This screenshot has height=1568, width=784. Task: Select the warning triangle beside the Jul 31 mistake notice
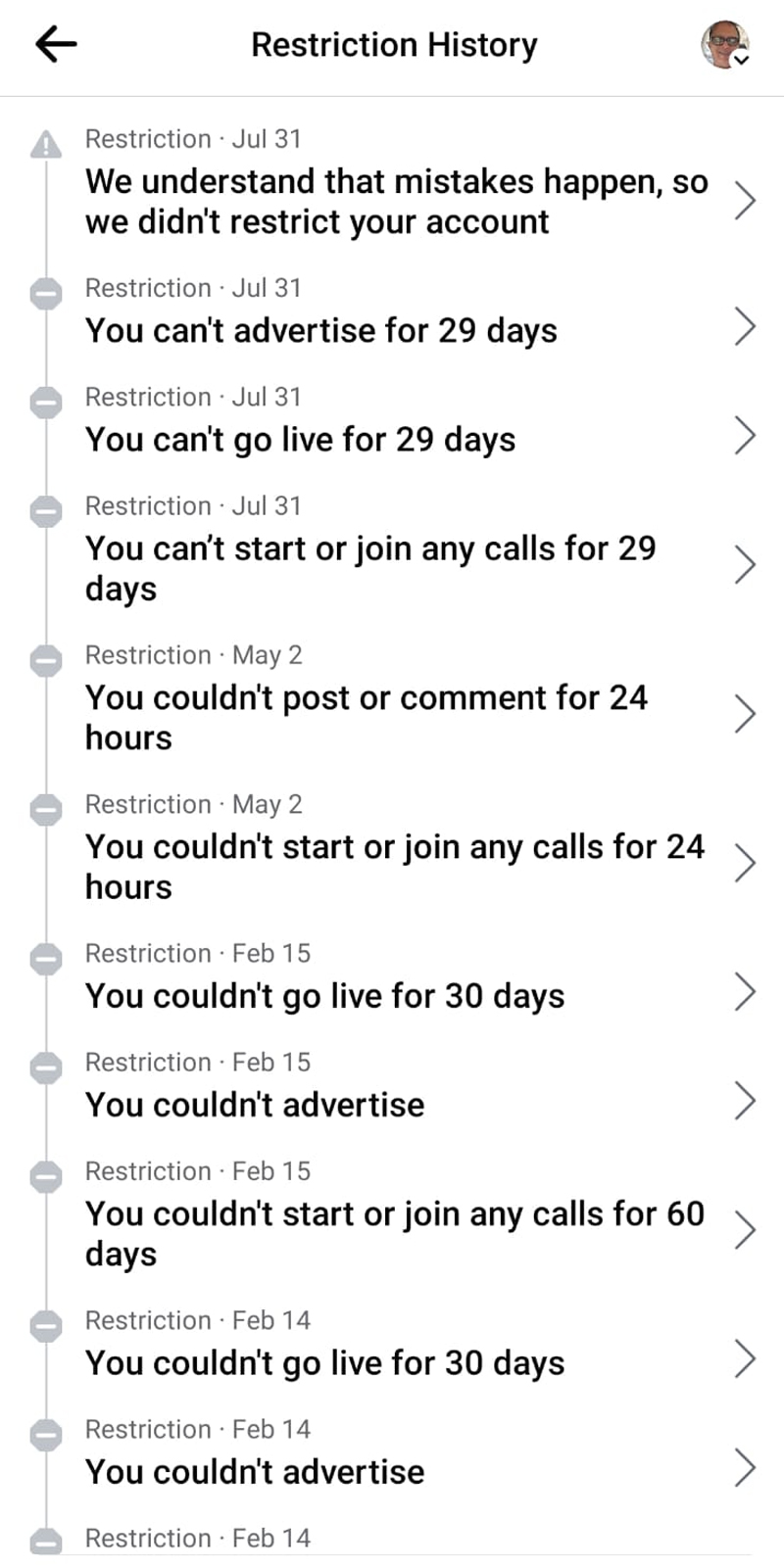click(x=47, y=143)
